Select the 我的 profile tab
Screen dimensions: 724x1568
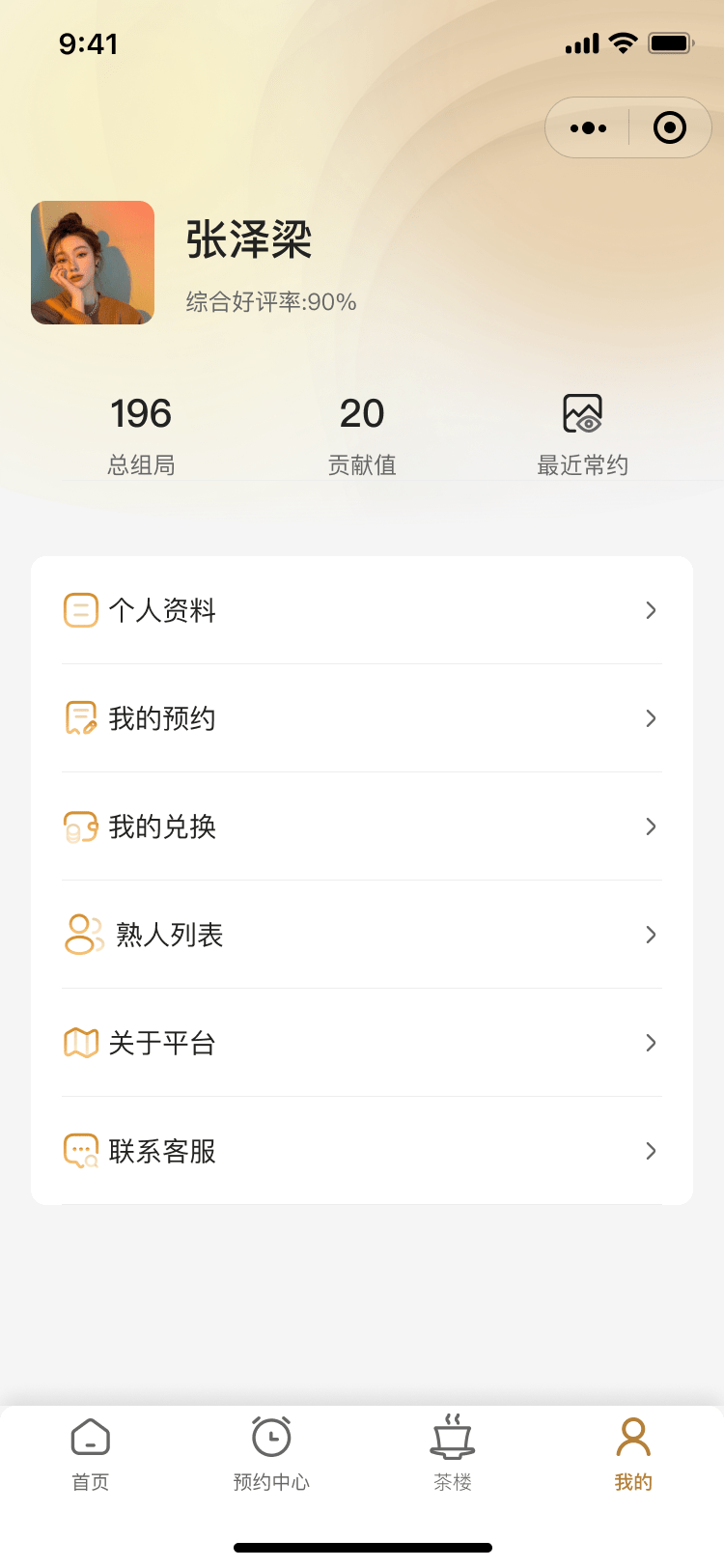click(x=633, y=1454)
